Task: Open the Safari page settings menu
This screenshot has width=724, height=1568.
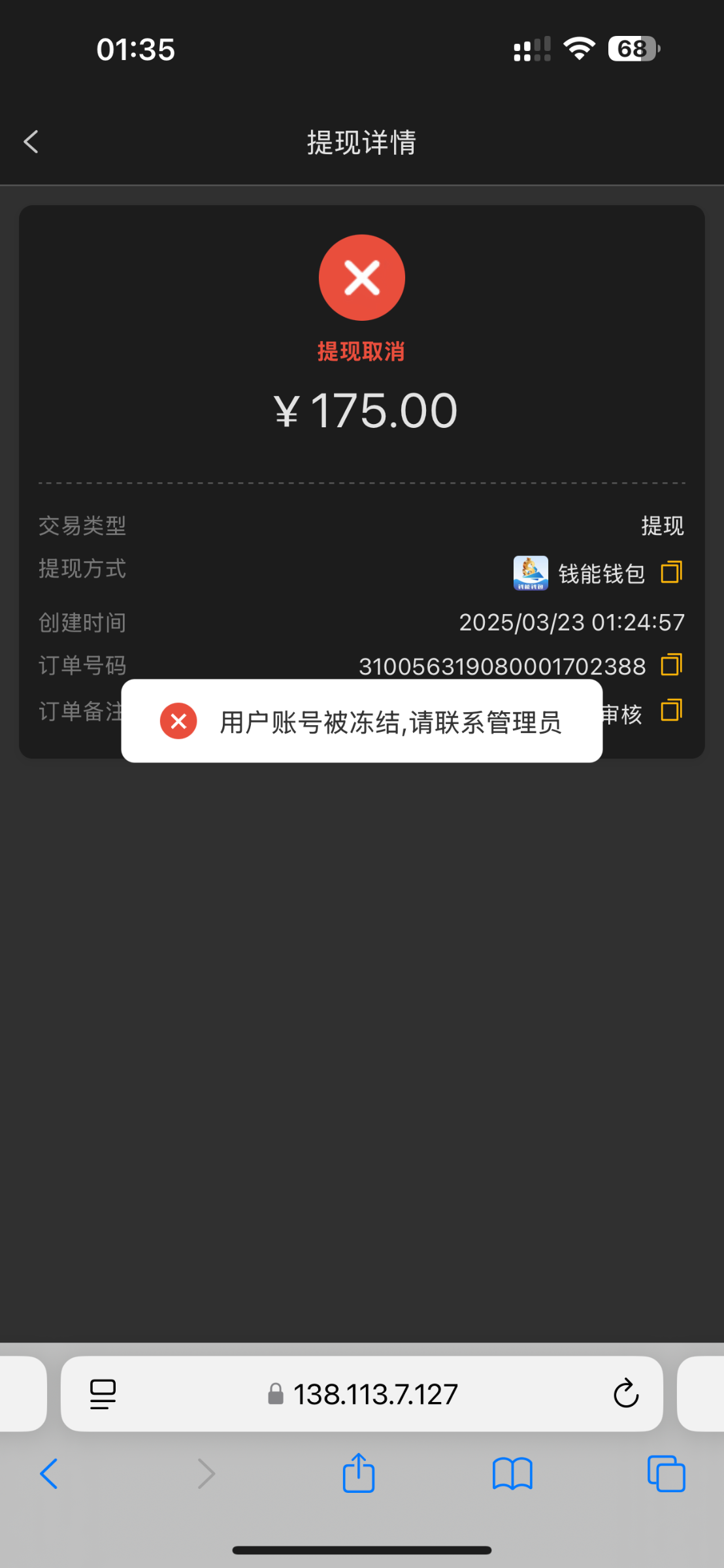Action: click(x=103, y=1394)
